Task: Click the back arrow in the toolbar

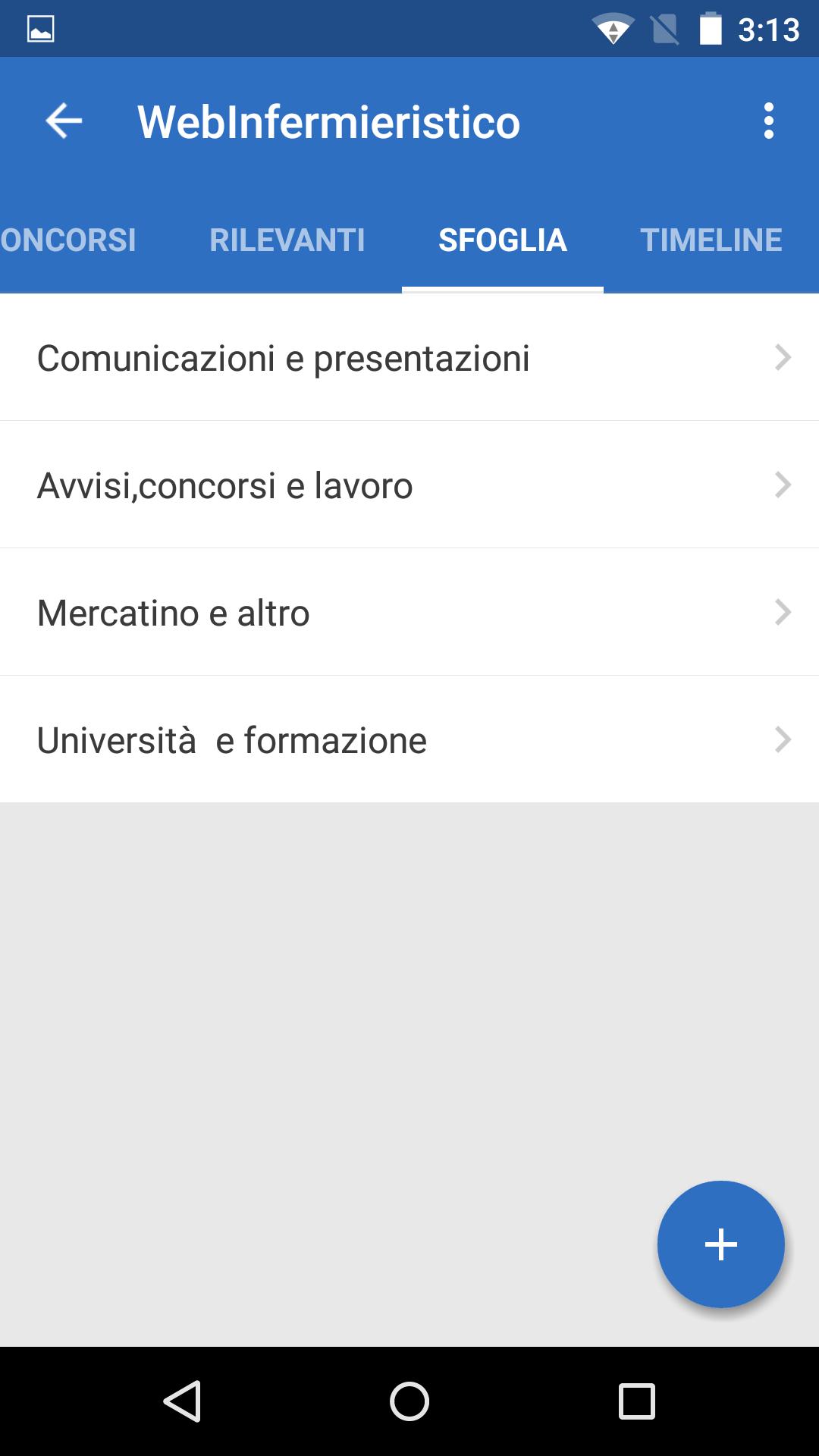Action: pos(63,120)
